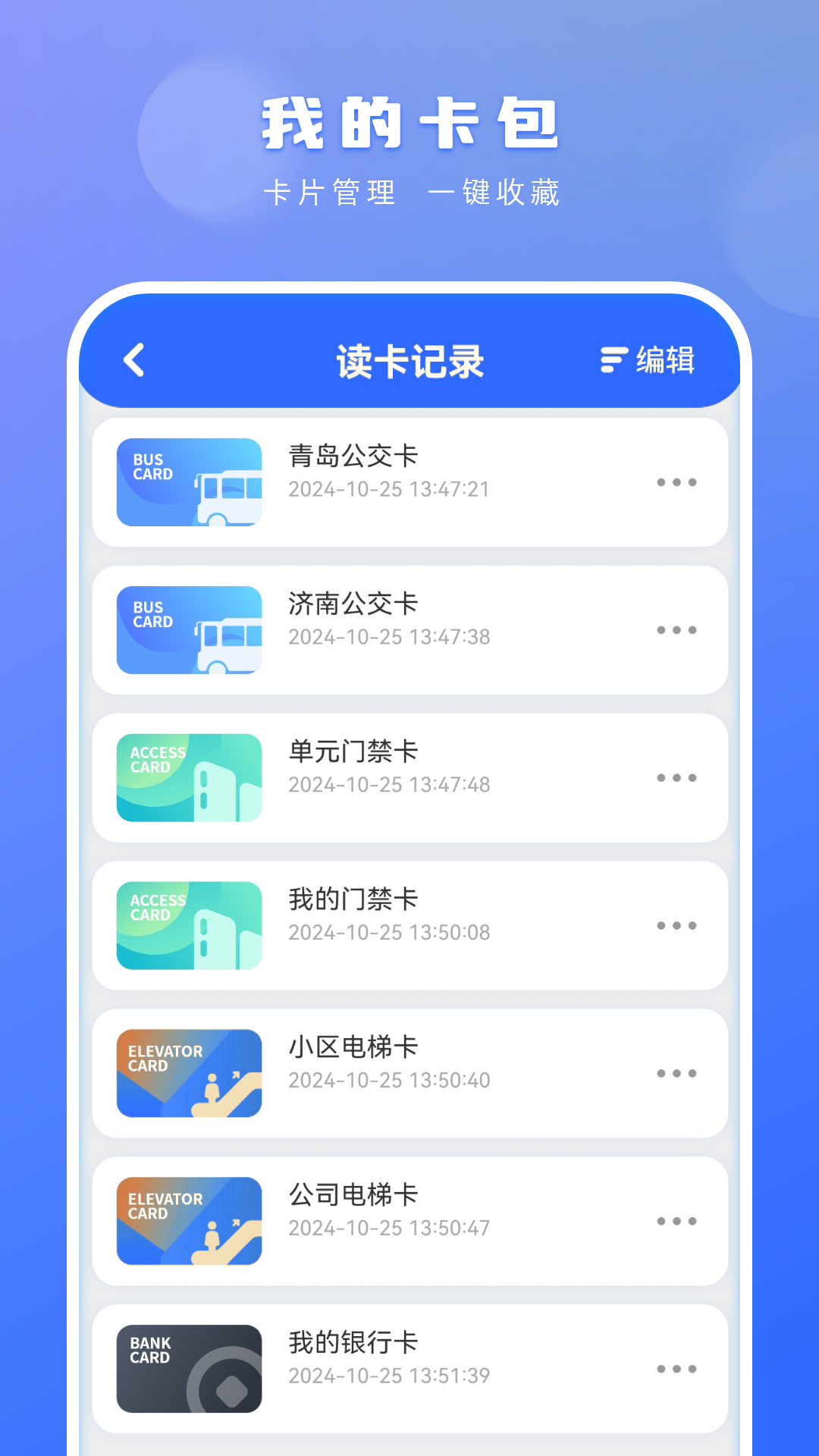Expand options menu for 公司电梯卡
This screenshot has width=819, height=1456.
(x=677, y=1221)
